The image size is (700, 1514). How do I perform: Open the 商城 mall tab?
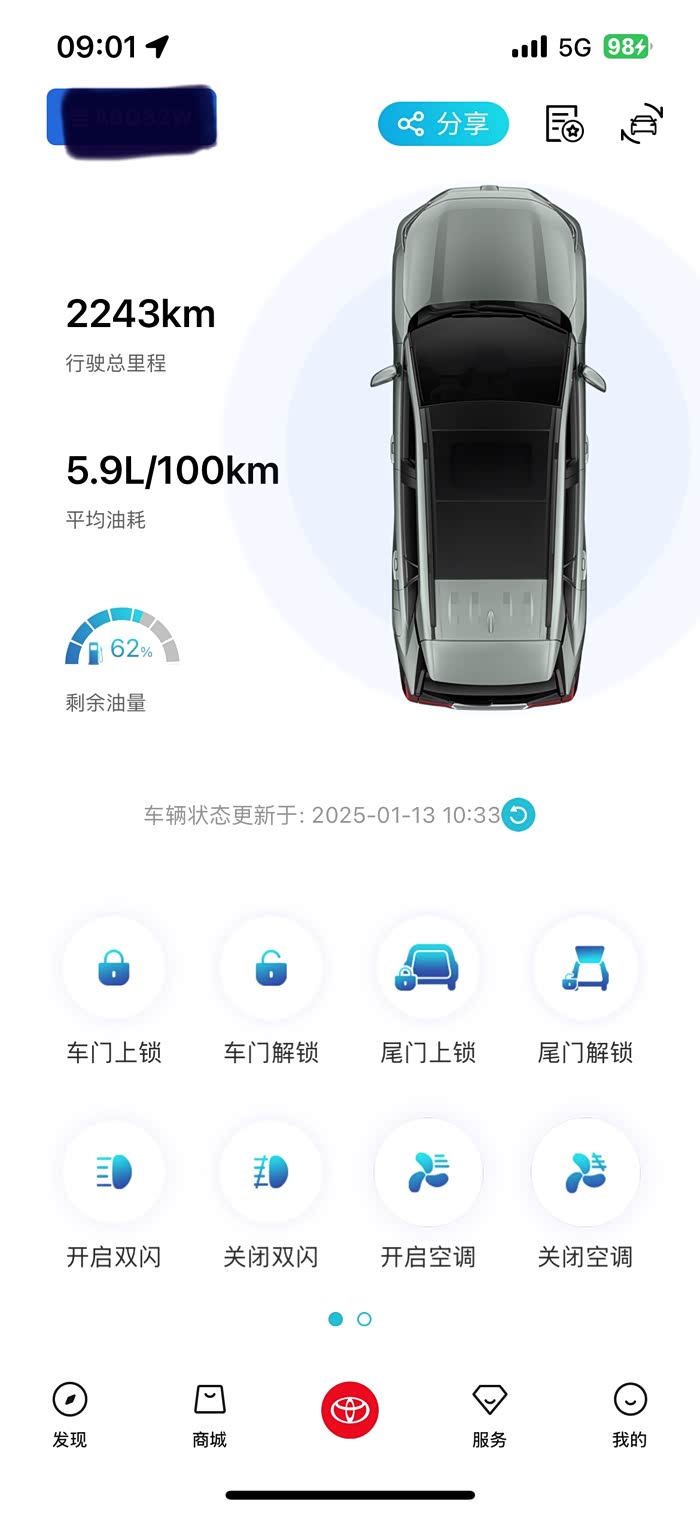tap(210, 1416)
